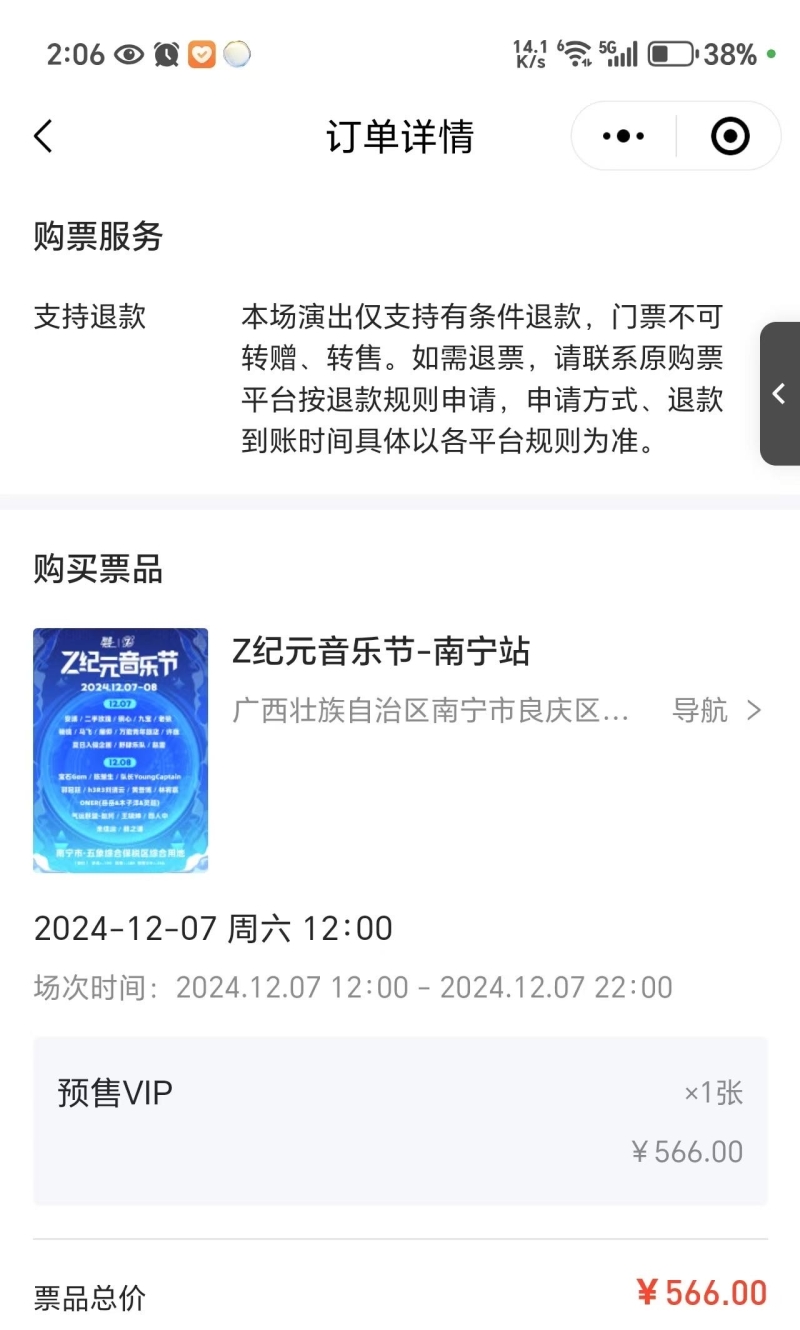Open 导航 to the venue

716,710
